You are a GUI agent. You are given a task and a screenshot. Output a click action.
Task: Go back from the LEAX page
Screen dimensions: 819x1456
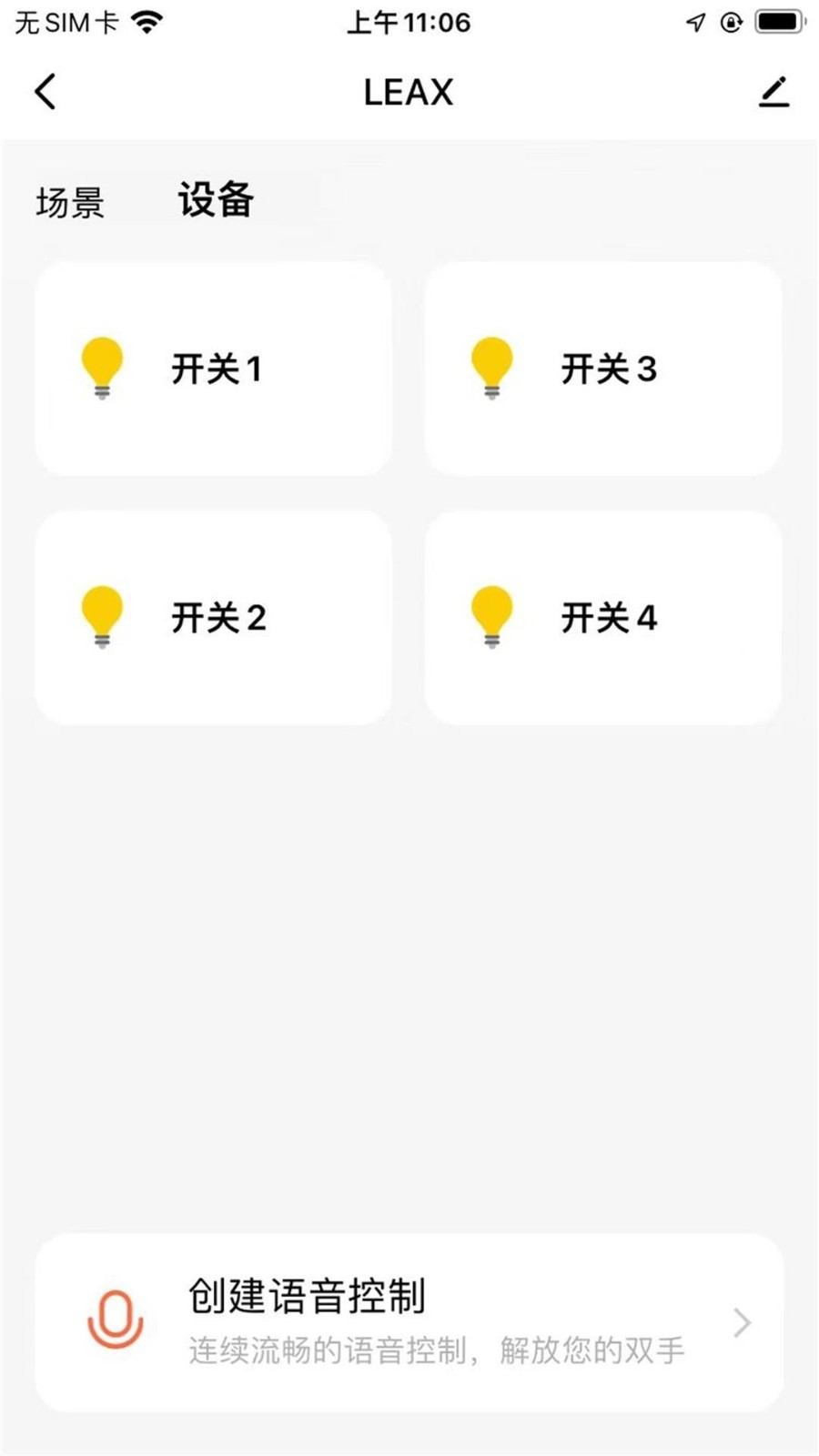point(45,92)
